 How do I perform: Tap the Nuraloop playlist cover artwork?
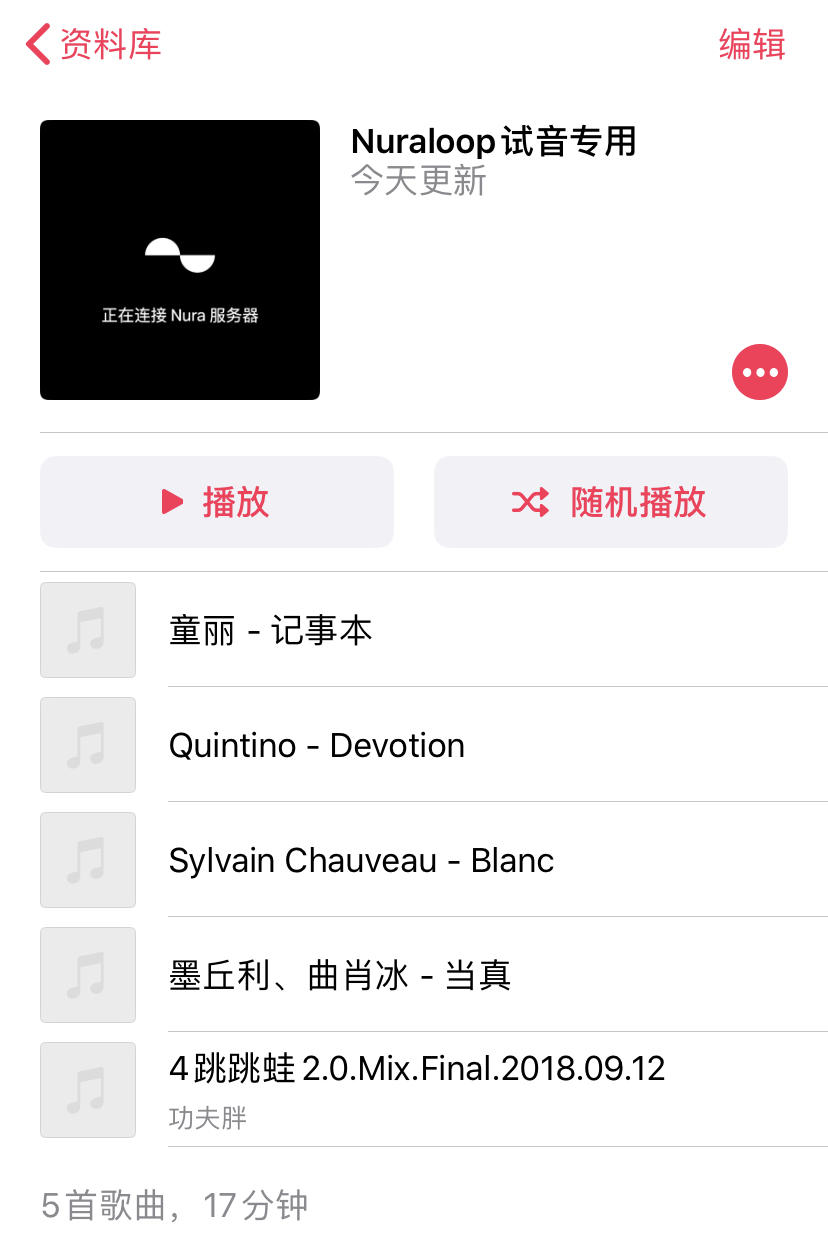coord(180,258)
